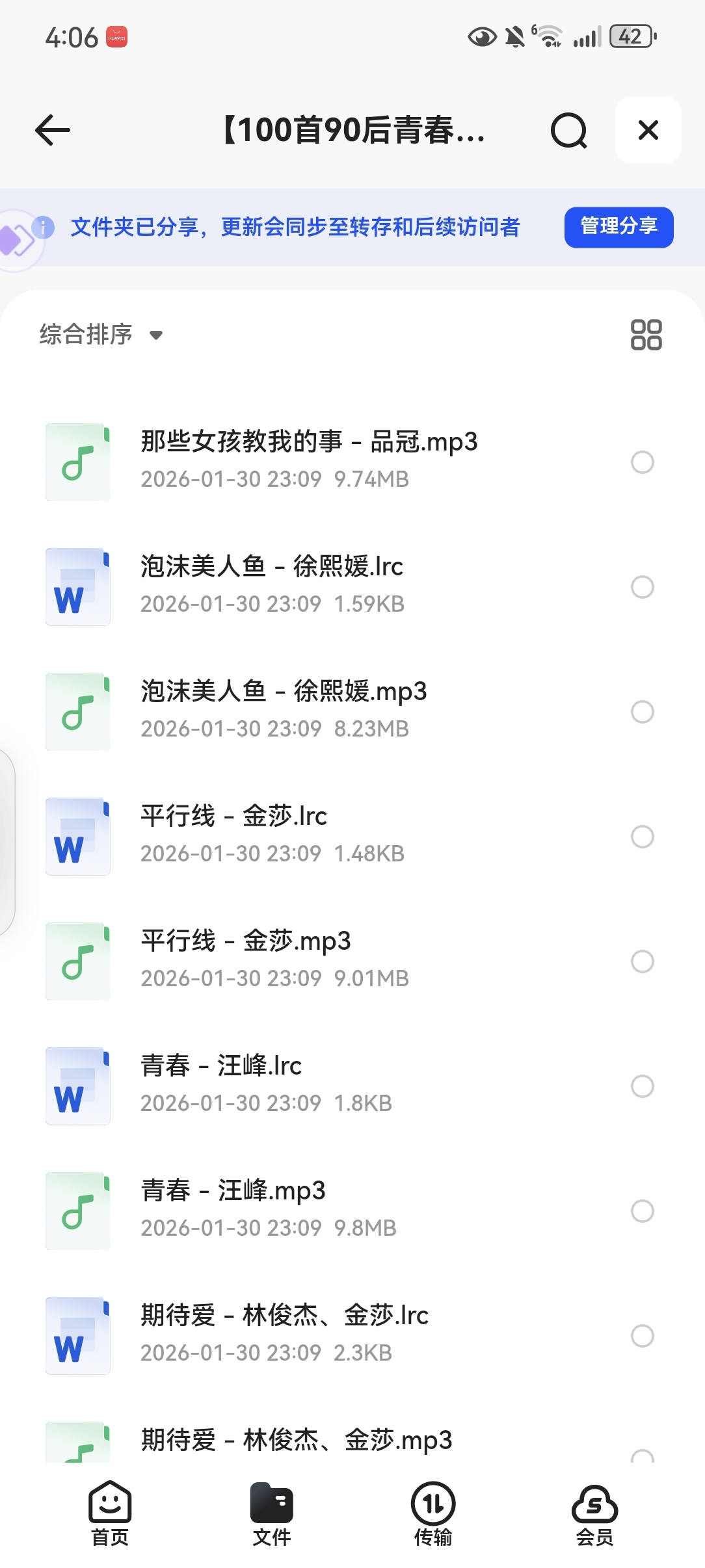The image size is (705, 1568).
Task: Play 泡沫美人鱼 - 徐熙媛.mp3
Action: [284, 692]
